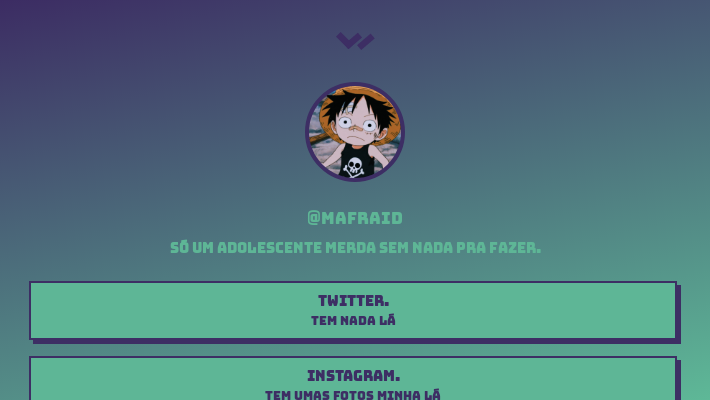Viewport: 710px width, 400px height.
Task: Open the Twitter link button
Action: point(353,310)
